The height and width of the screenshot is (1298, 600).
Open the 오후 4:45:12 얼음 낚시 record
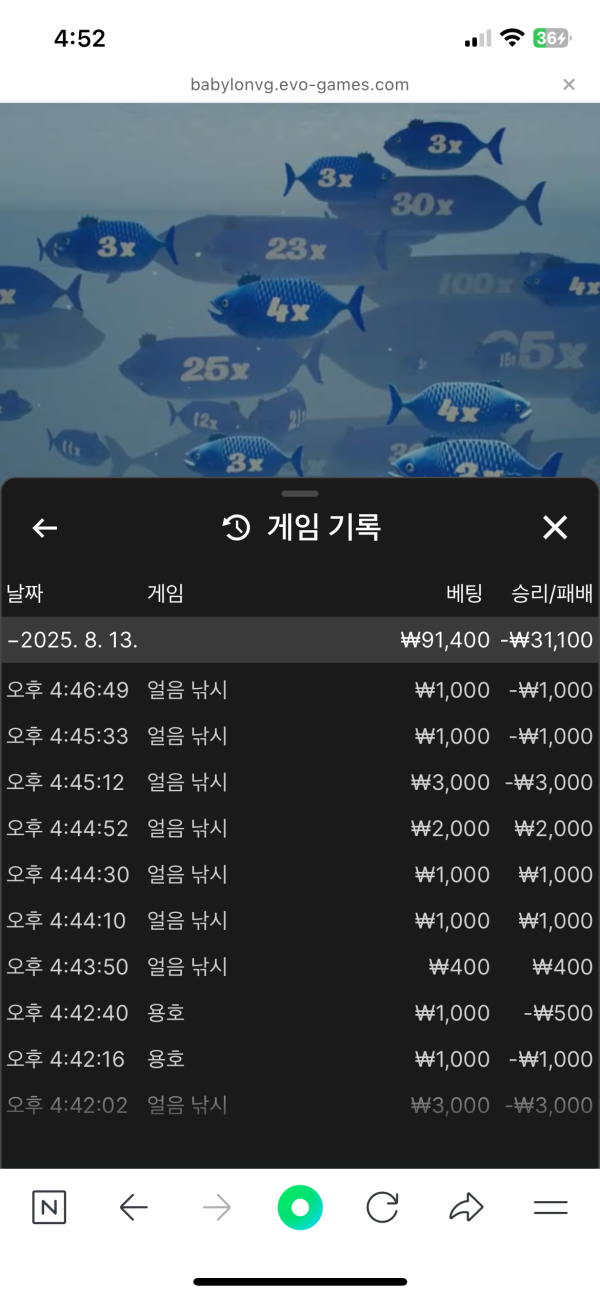click(x=300, y=782)
